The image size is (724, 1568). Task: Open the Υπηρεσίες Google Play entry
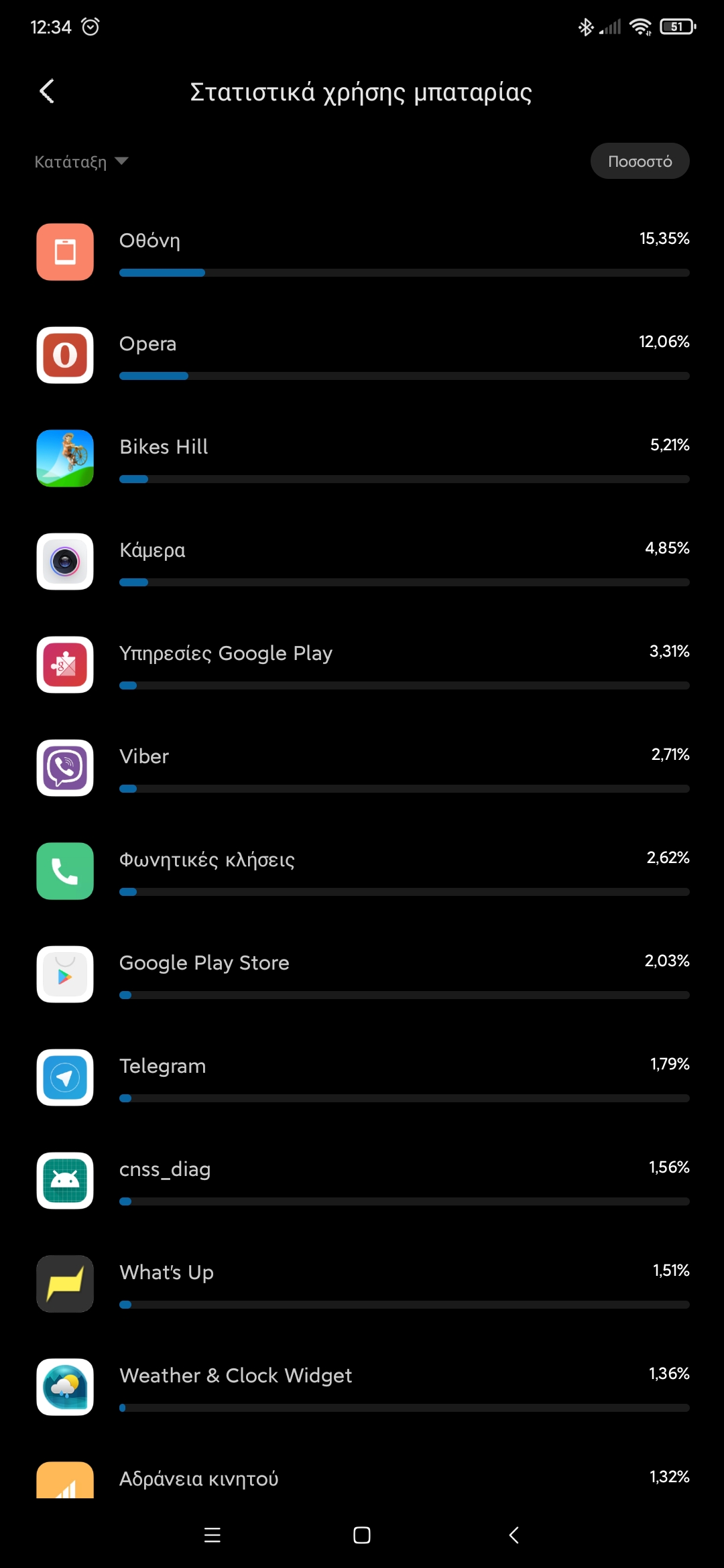[x=362, y=665]
